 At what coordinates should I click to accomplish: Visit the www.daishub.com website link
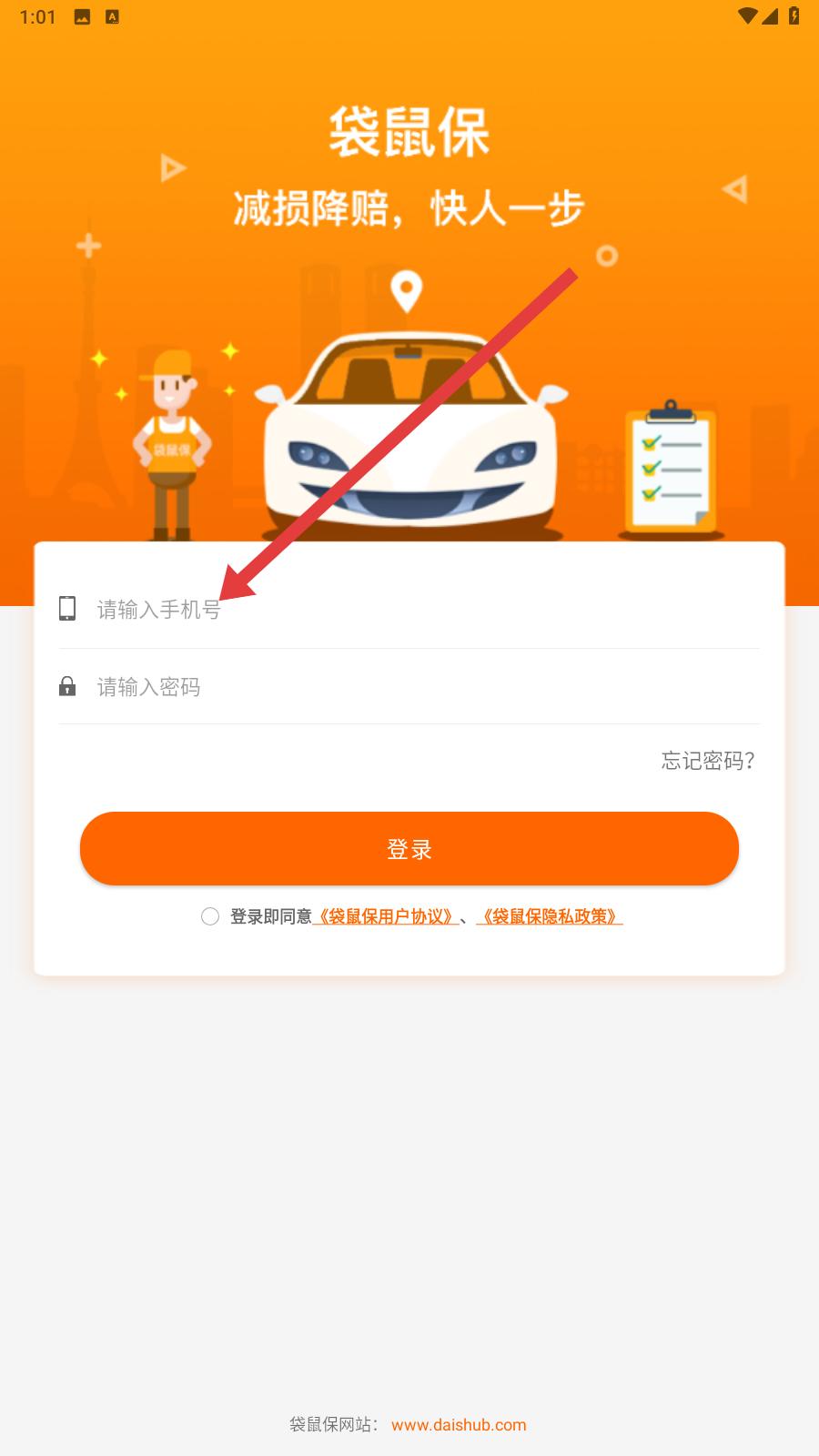click(459, 1425)
